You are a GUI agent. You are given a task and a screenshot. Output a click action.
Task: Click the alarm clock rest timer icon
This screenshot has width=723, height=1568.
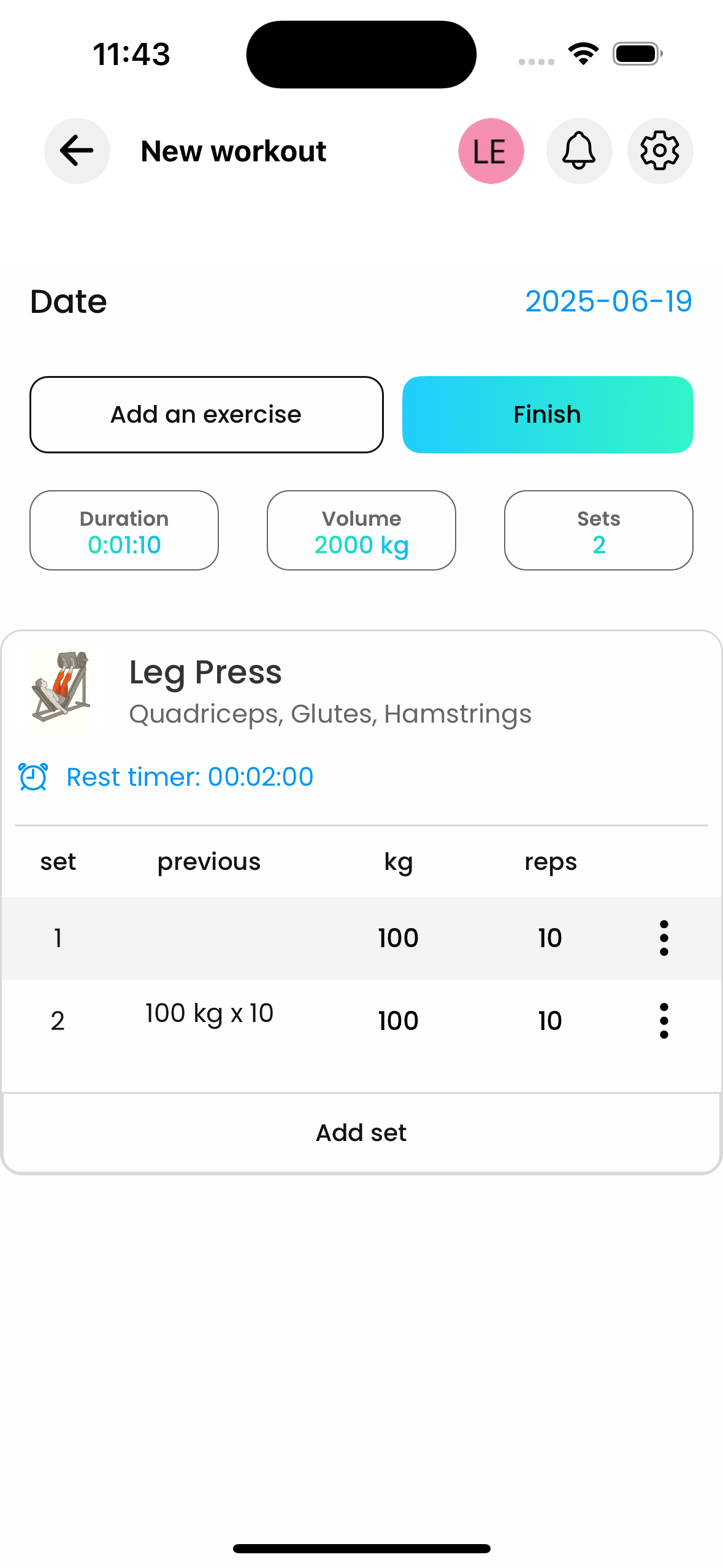(x=33, y=776)
